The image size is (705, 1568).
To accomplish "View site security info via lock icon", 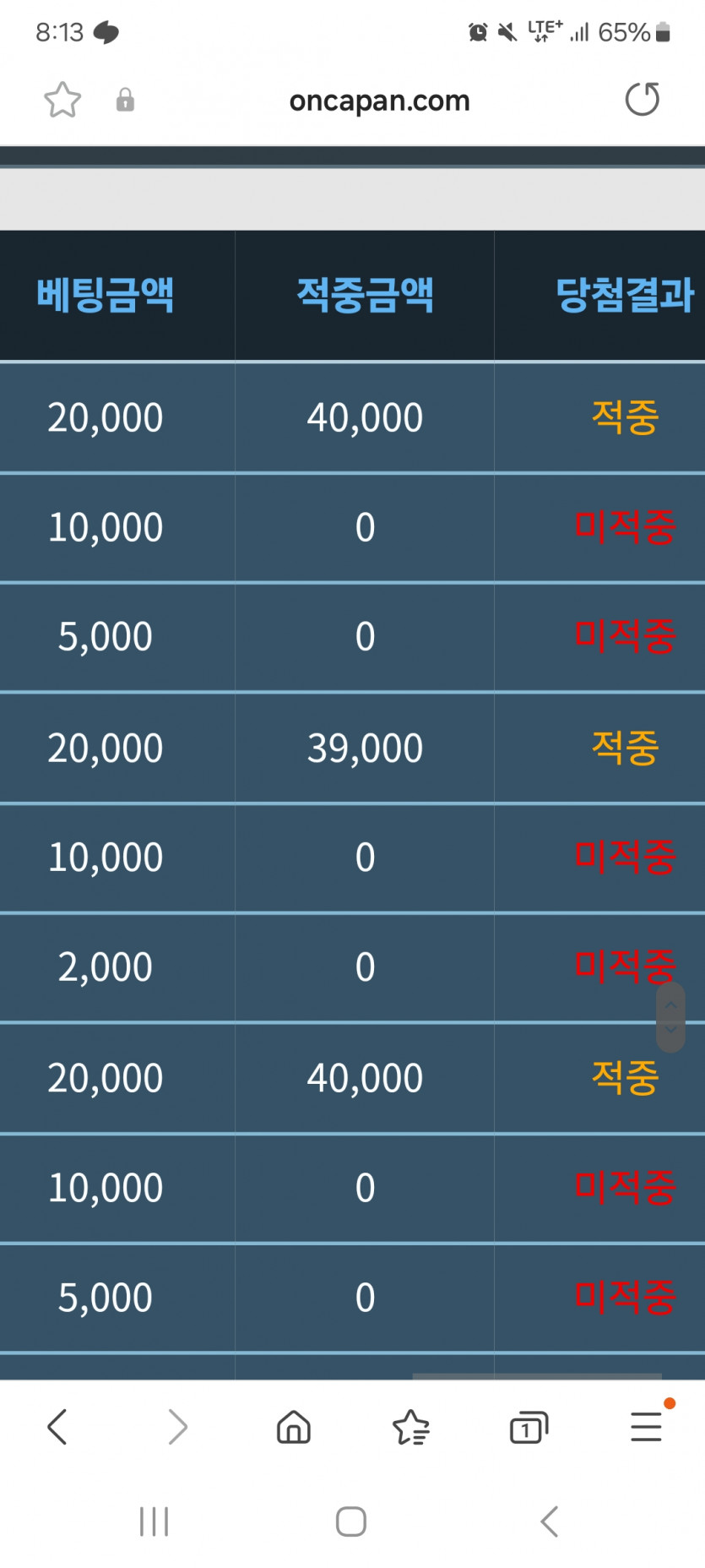I will (x=125, y=101).
